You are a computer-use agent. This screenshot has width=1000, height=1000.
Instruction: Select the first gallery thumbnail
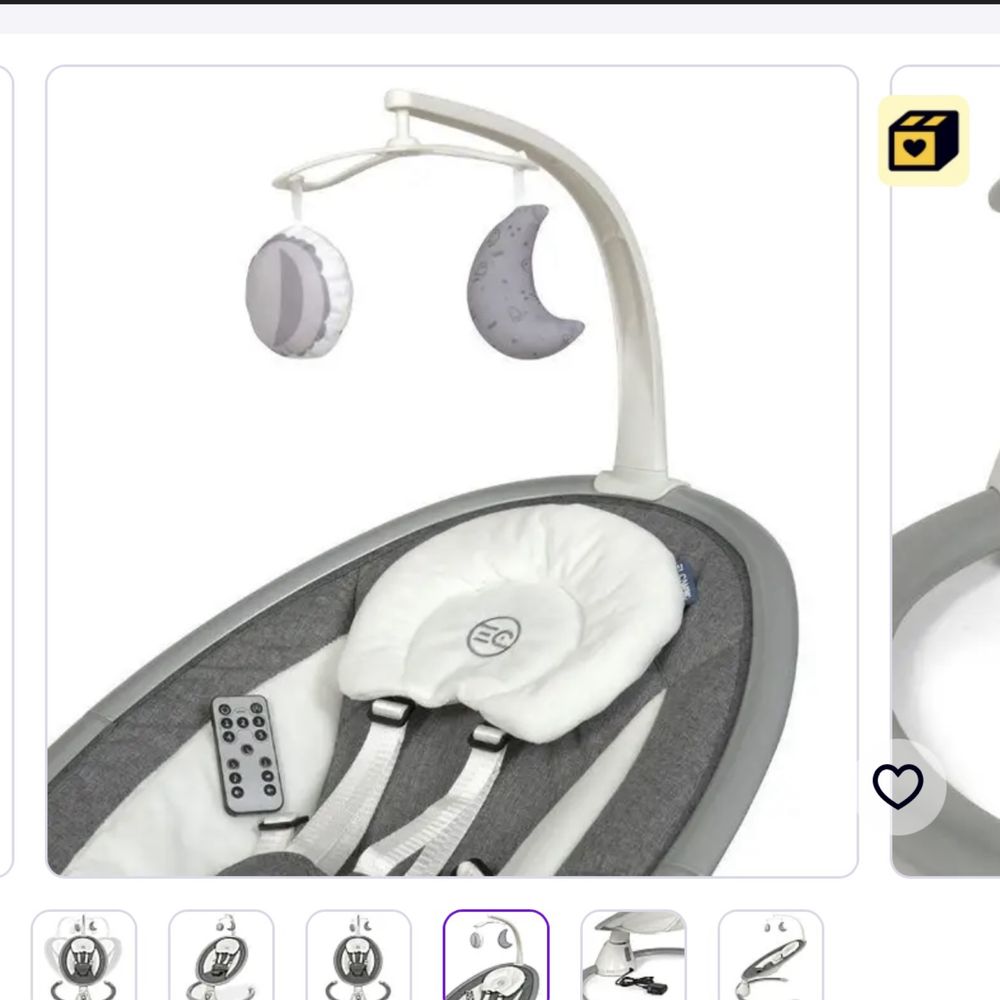point(84,955)
